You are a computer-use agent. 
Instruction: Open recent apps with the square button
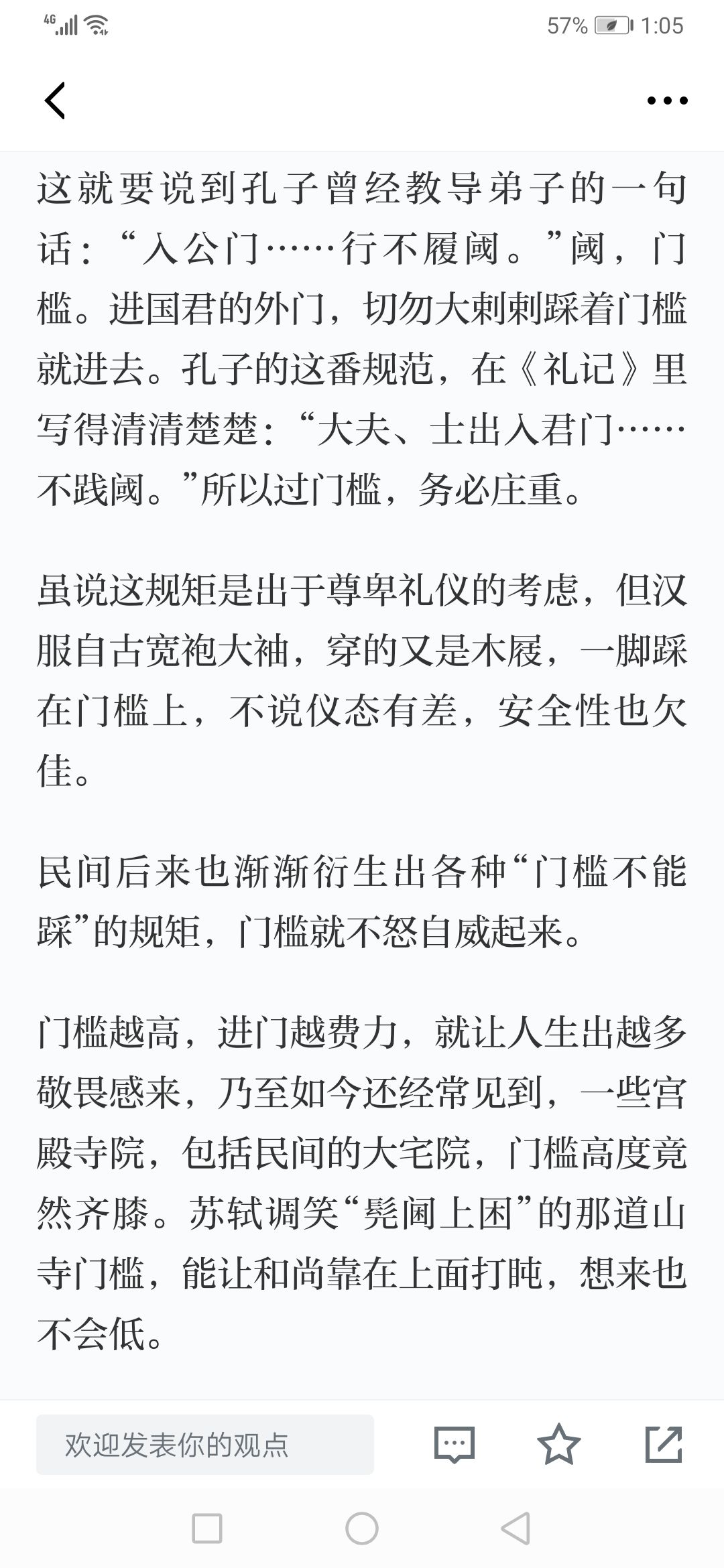[206, 1529]
